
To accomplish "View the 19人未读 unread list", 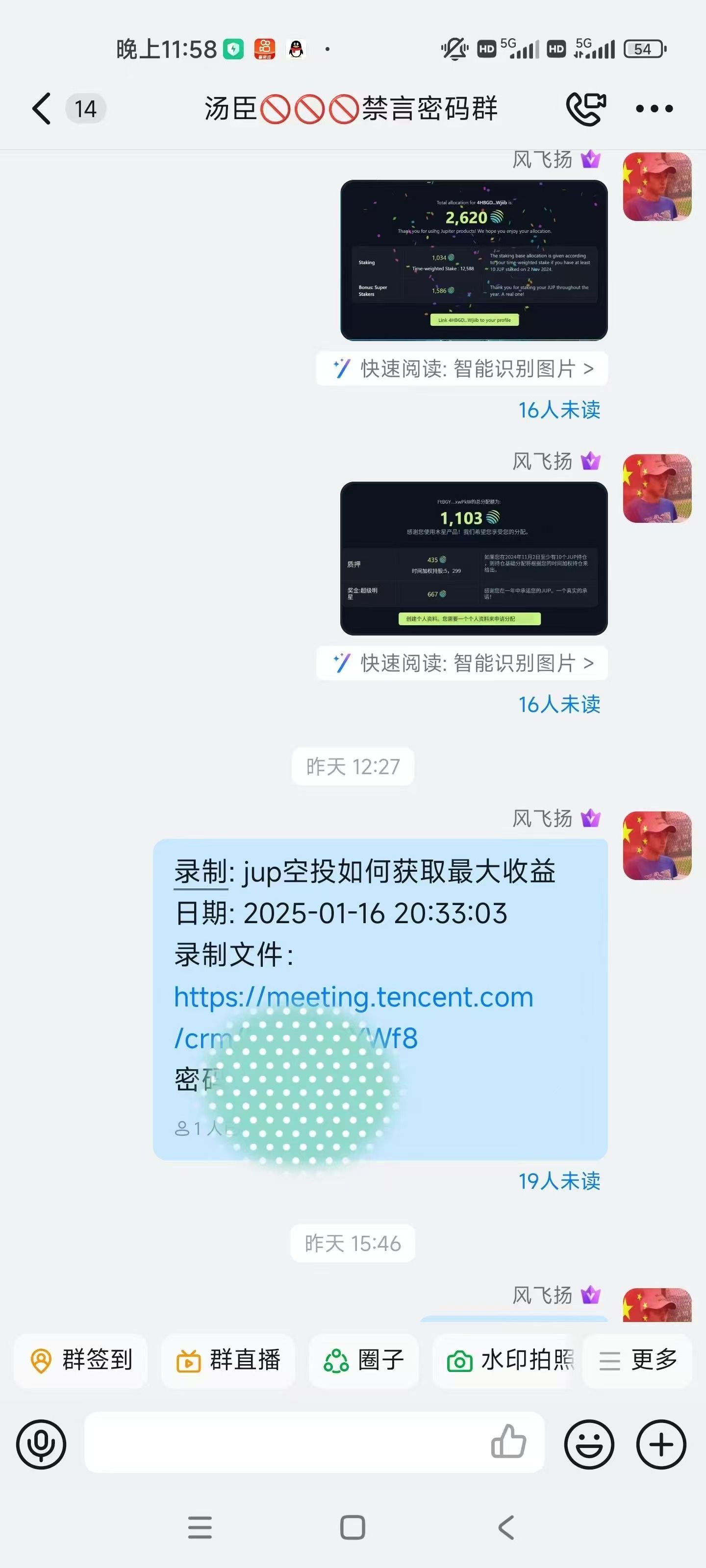I will (558, 1181).
